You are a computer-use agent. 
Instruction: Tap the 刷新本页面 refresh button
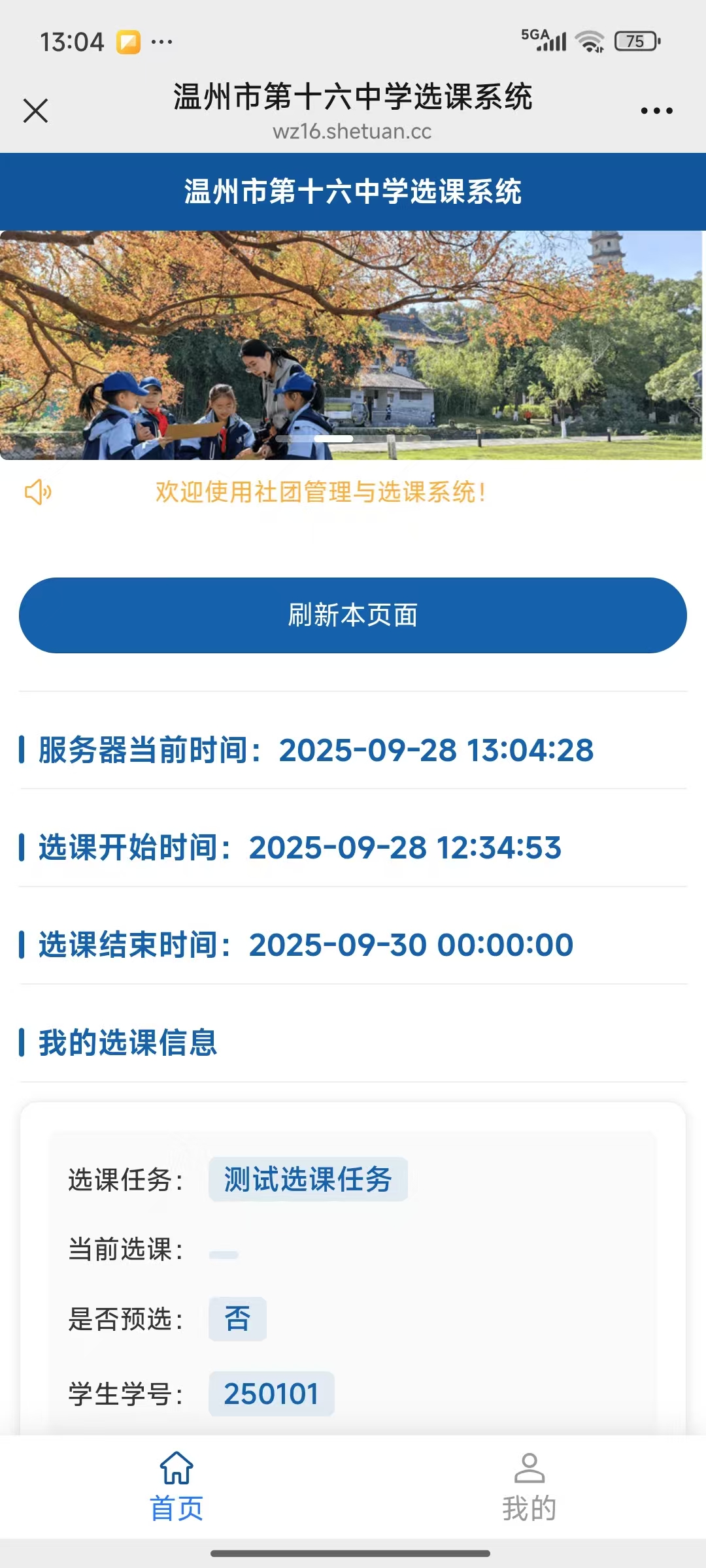(x=353, y=615)
